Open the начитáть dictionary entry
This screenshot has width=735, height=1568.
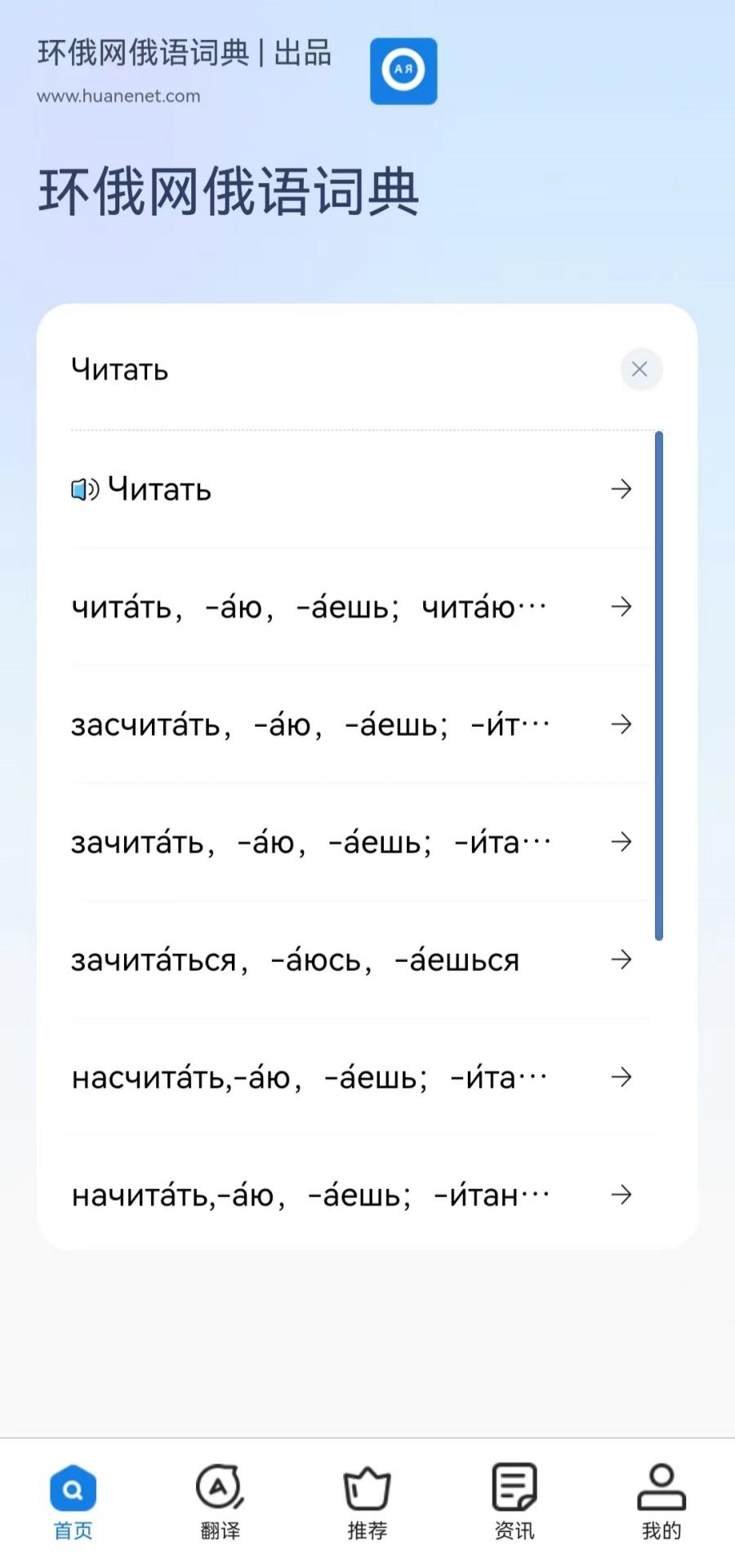point(351,1195)
